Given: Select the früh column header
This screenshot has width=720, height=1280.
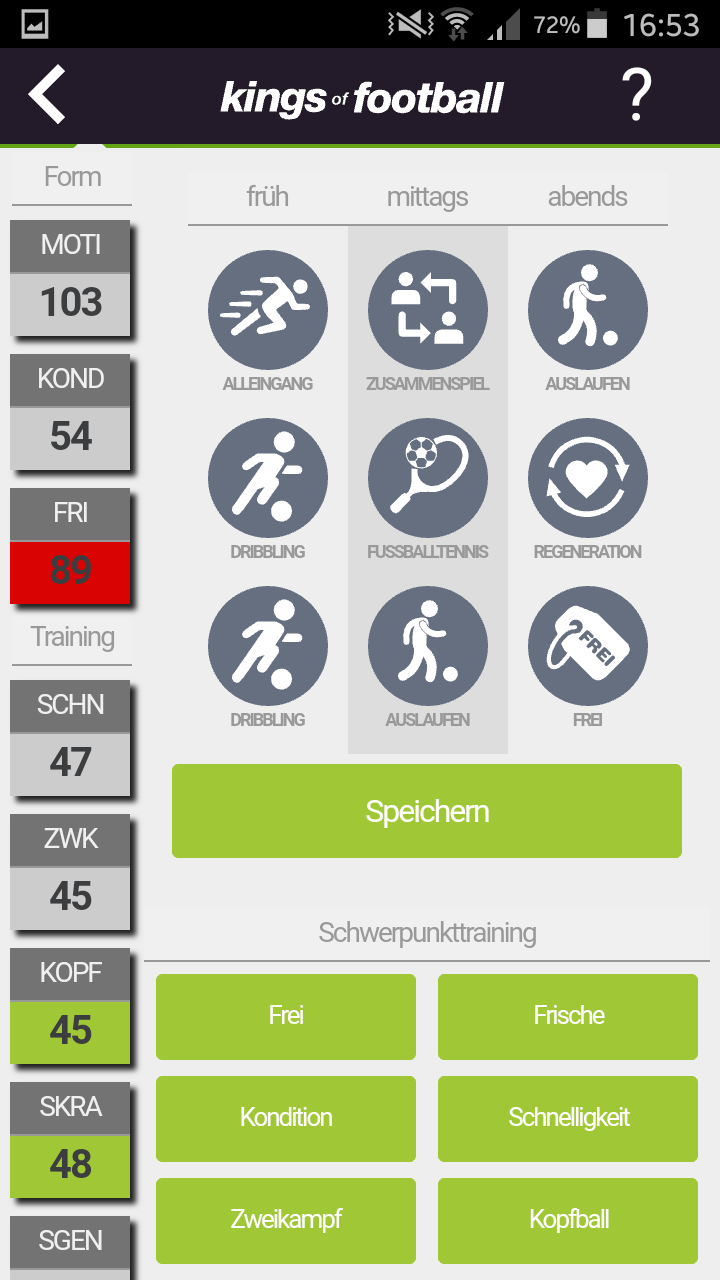Looking at the screenshot, I should (x=267, y=197).
